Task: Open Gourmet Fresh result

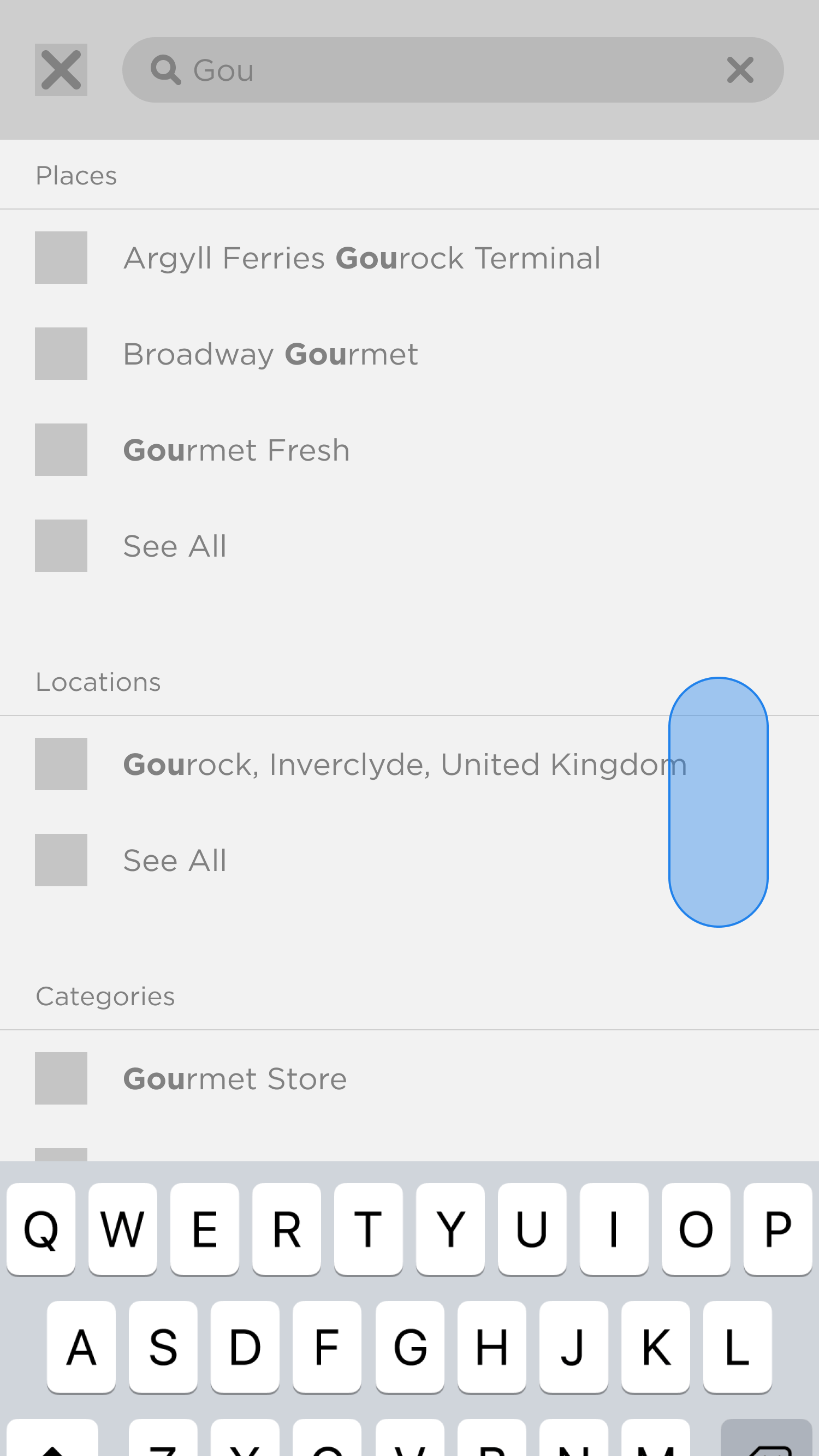Action: [236, 450]
